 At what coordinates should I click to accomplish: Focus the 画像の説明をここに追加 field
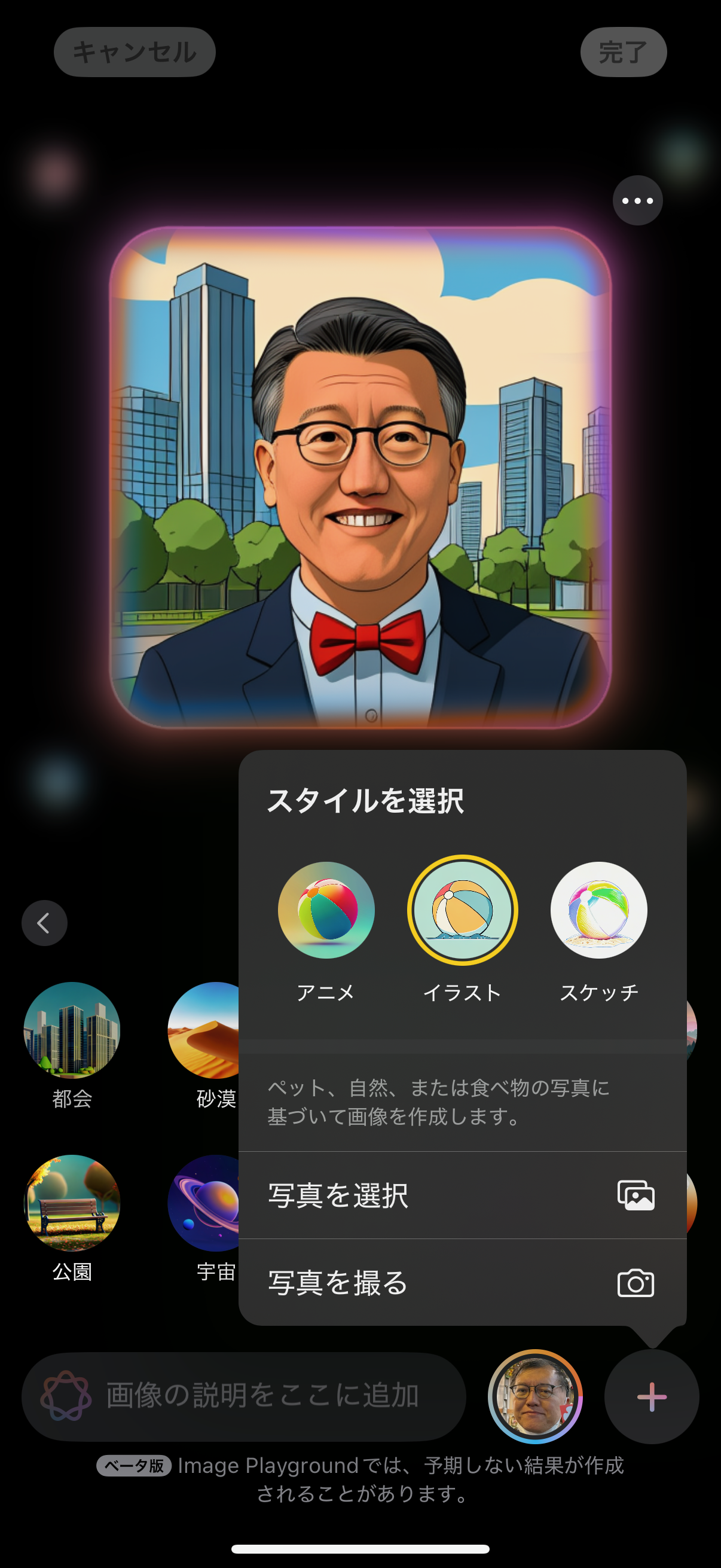(x=262, y=1396)
